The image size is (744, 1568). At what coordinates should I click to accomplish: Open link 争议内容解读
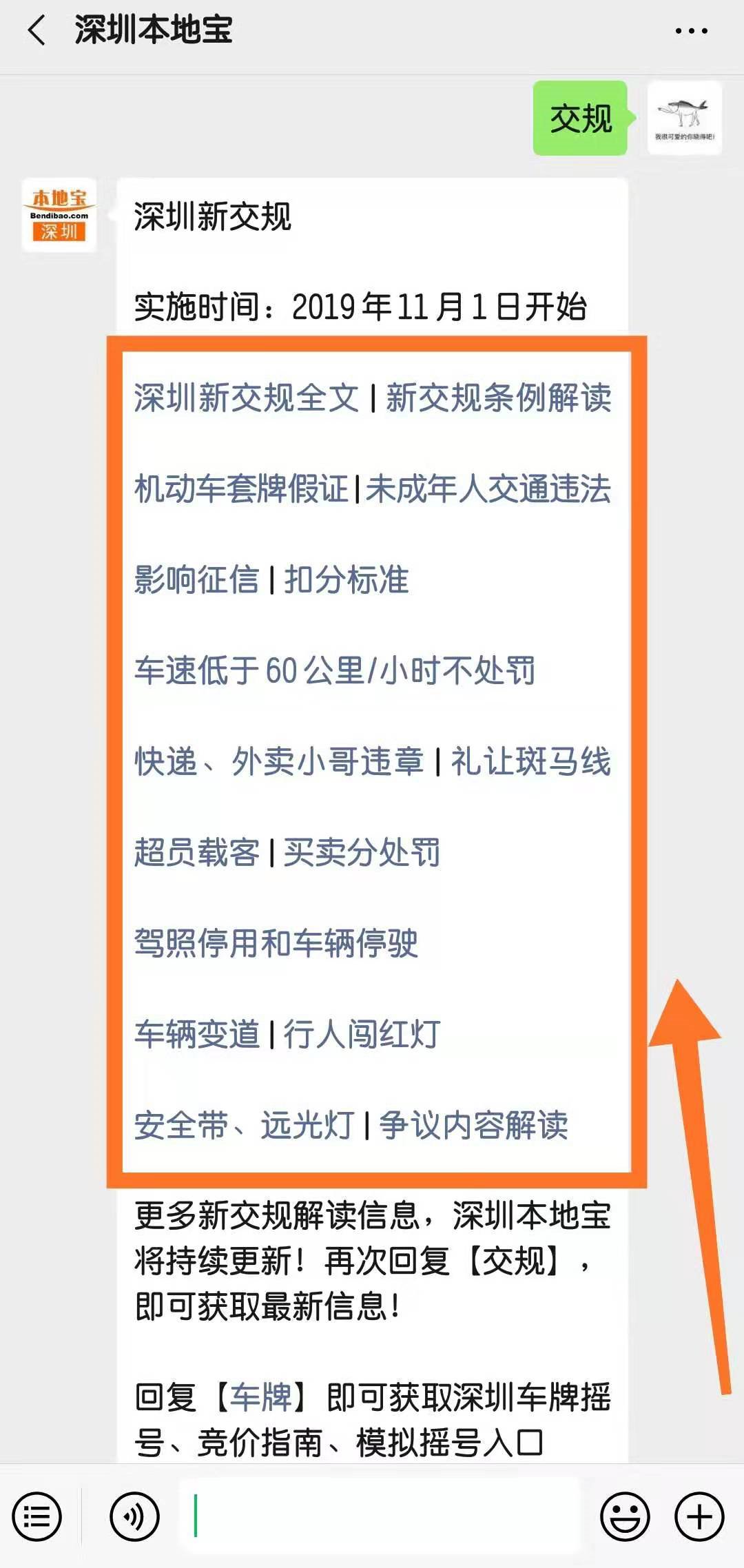coord(473,1125)
